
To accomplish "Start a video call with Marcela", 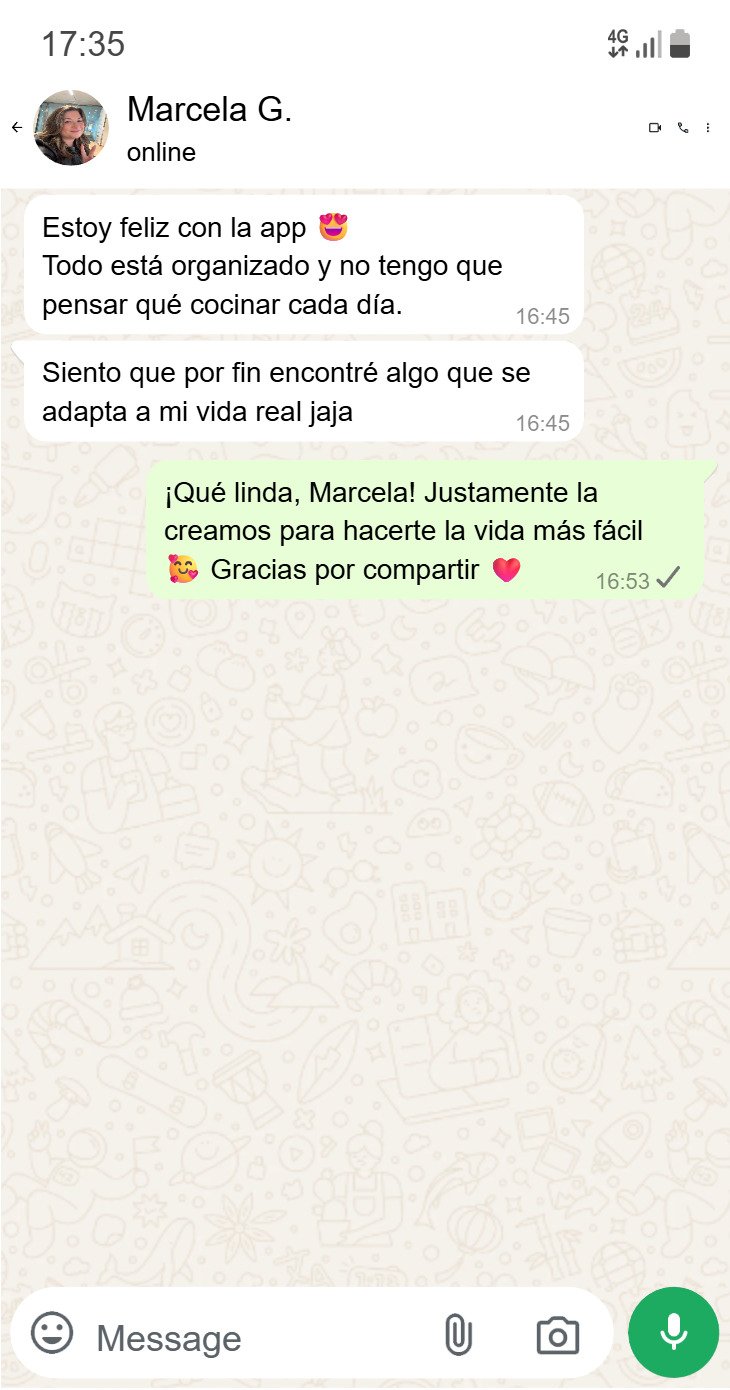I will (x=655, y=128).
